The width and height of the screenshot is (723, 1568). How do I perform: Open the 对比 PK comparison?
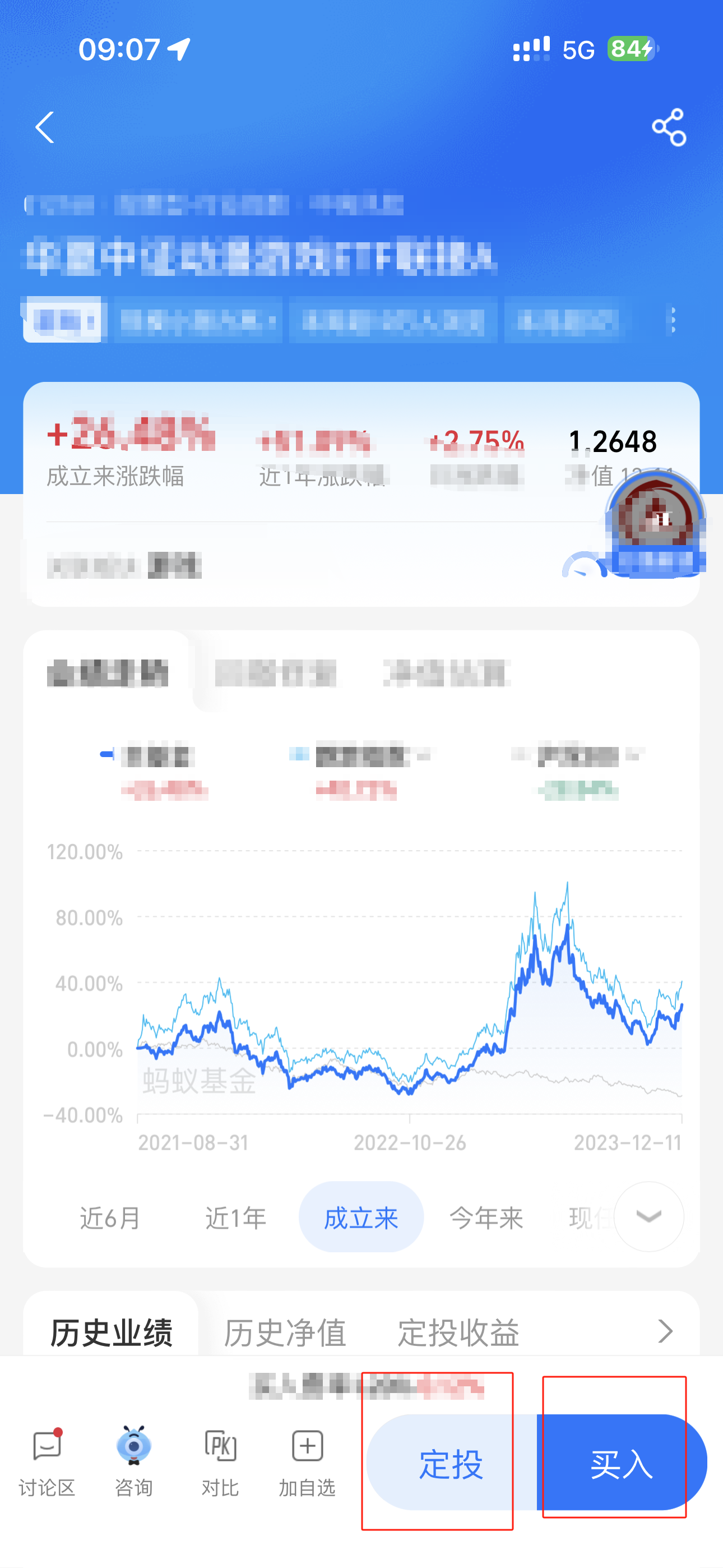pos(220,1461)
